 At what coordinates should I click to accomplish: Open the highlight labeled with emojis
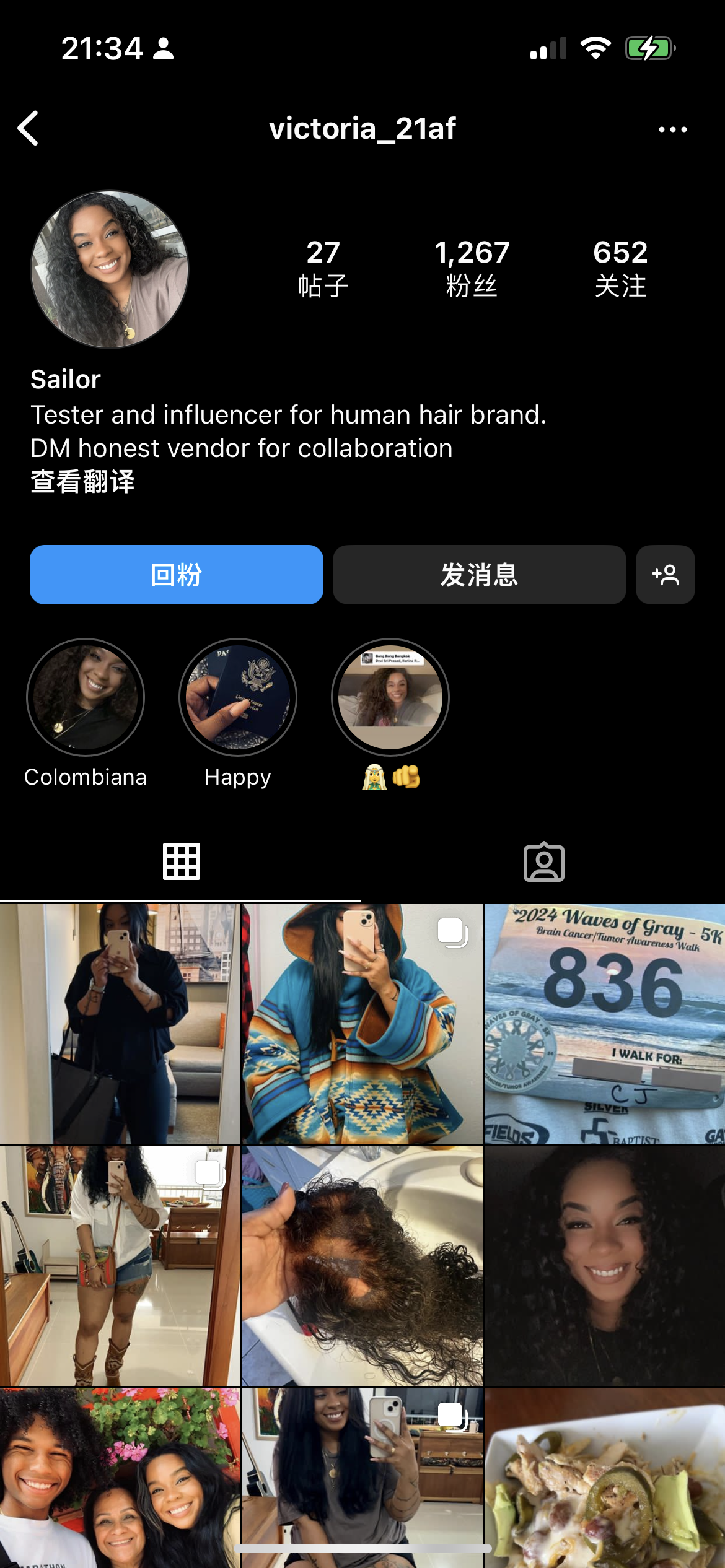point(390,697)
